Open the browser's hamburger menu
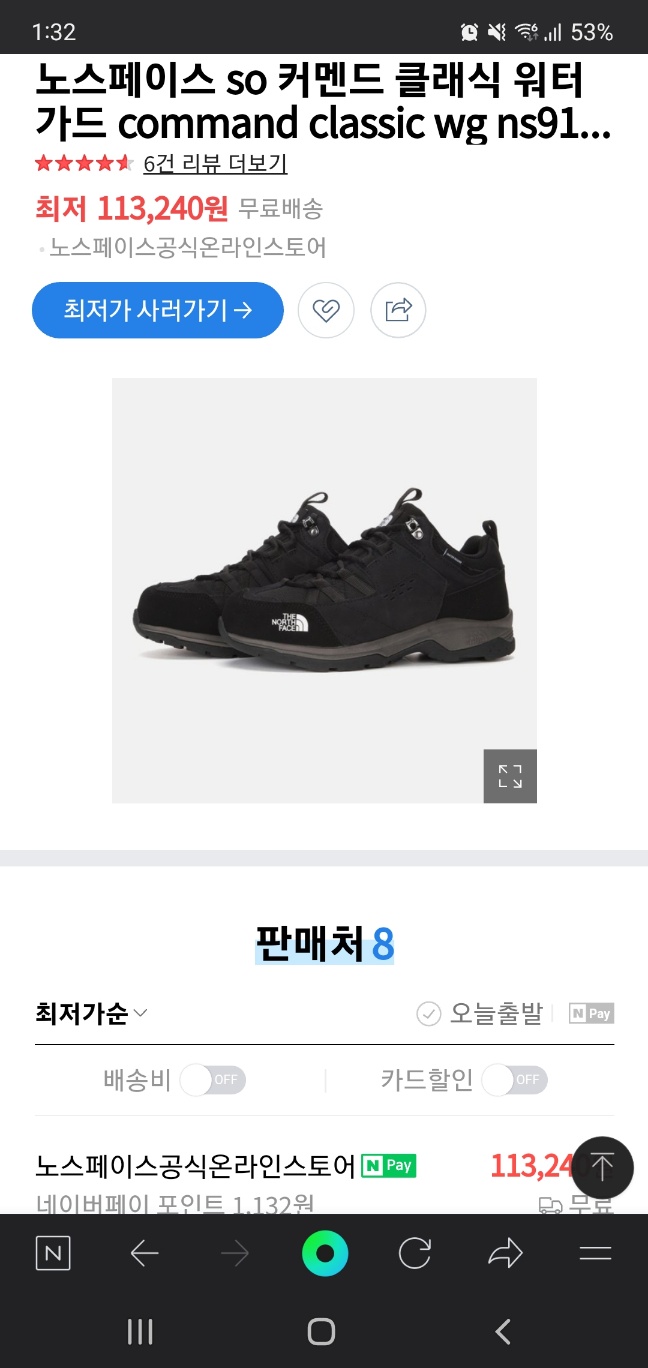 [x=595, y=1253]
